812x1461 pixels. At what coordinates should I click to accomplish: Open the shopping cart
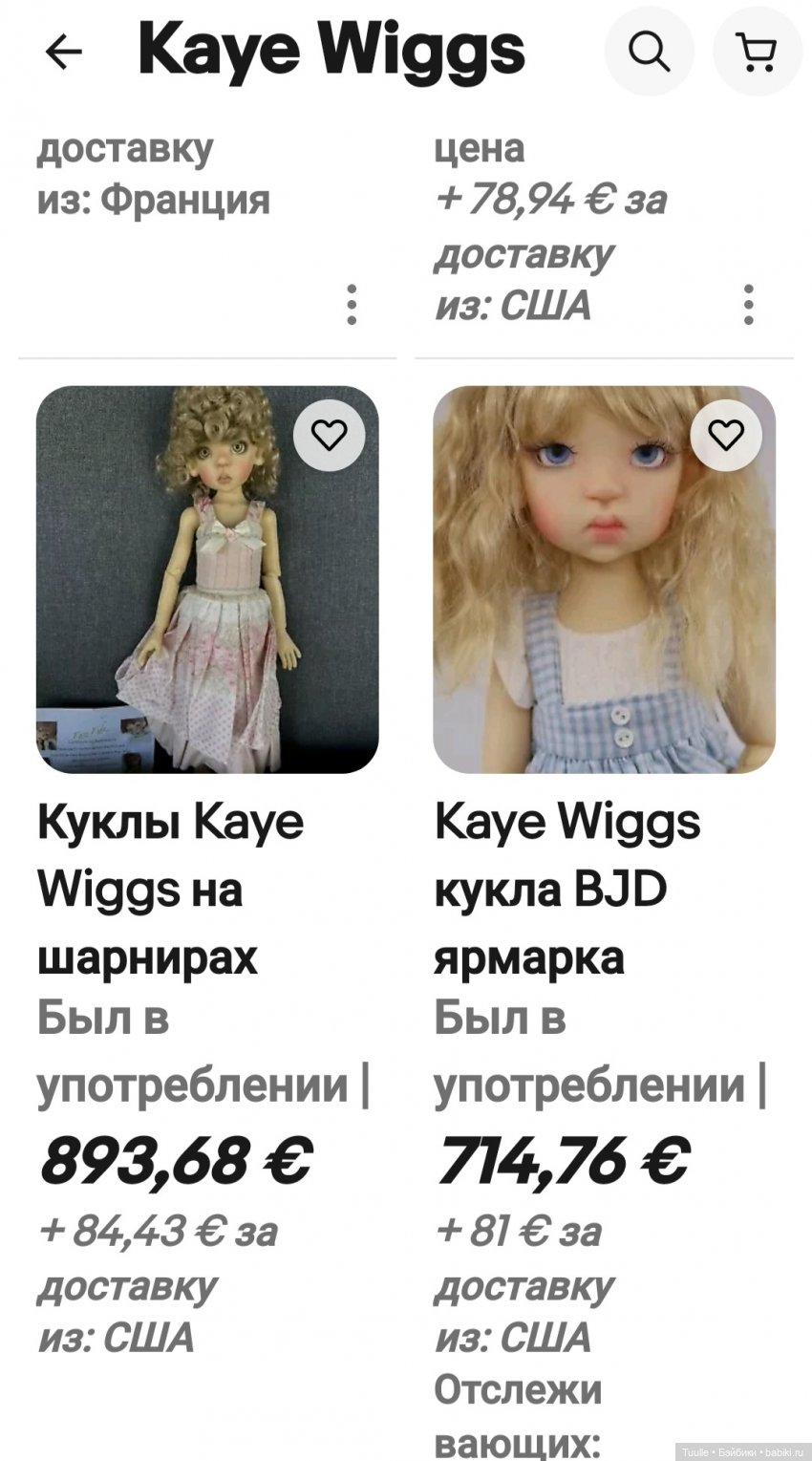756,52
